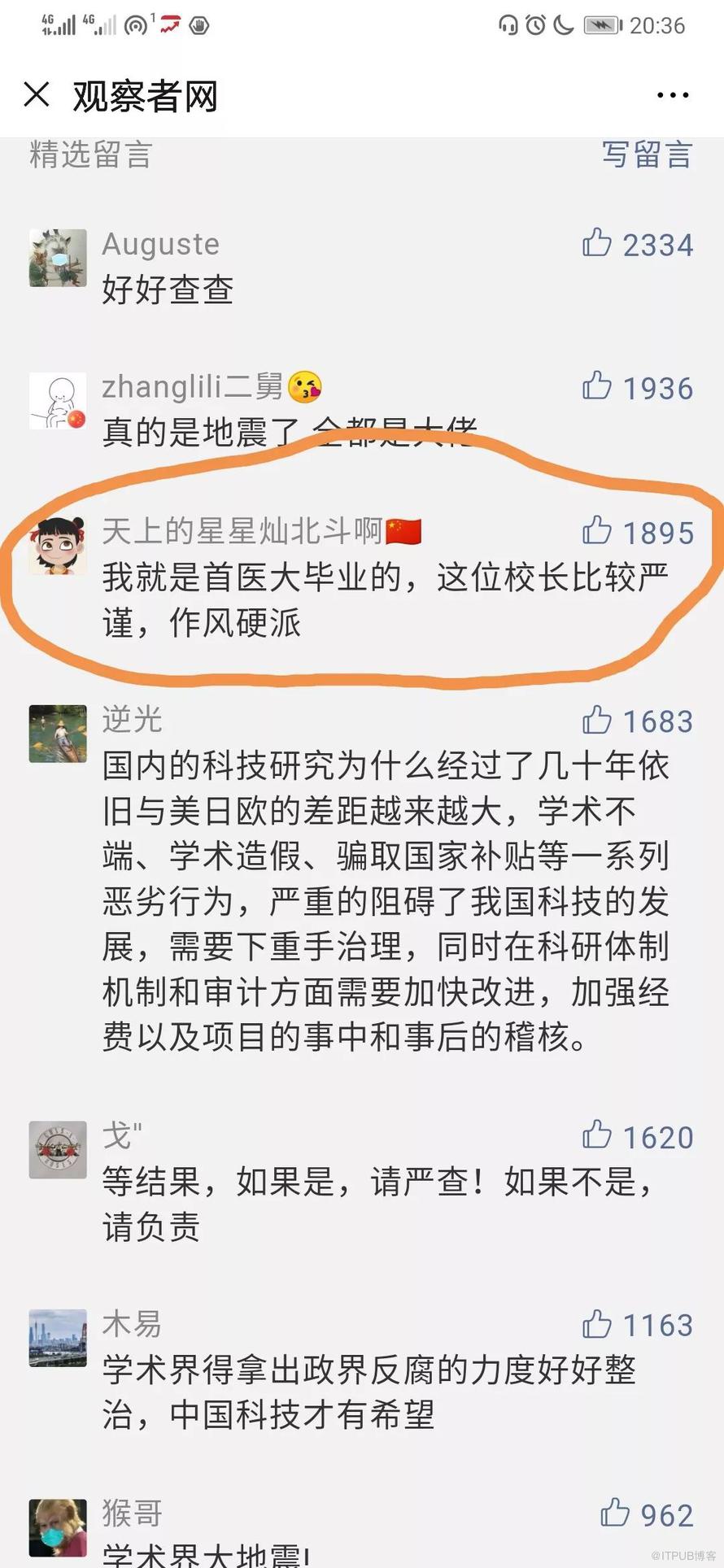
Task: Like Auguste's comment
Action: (598, 243)
